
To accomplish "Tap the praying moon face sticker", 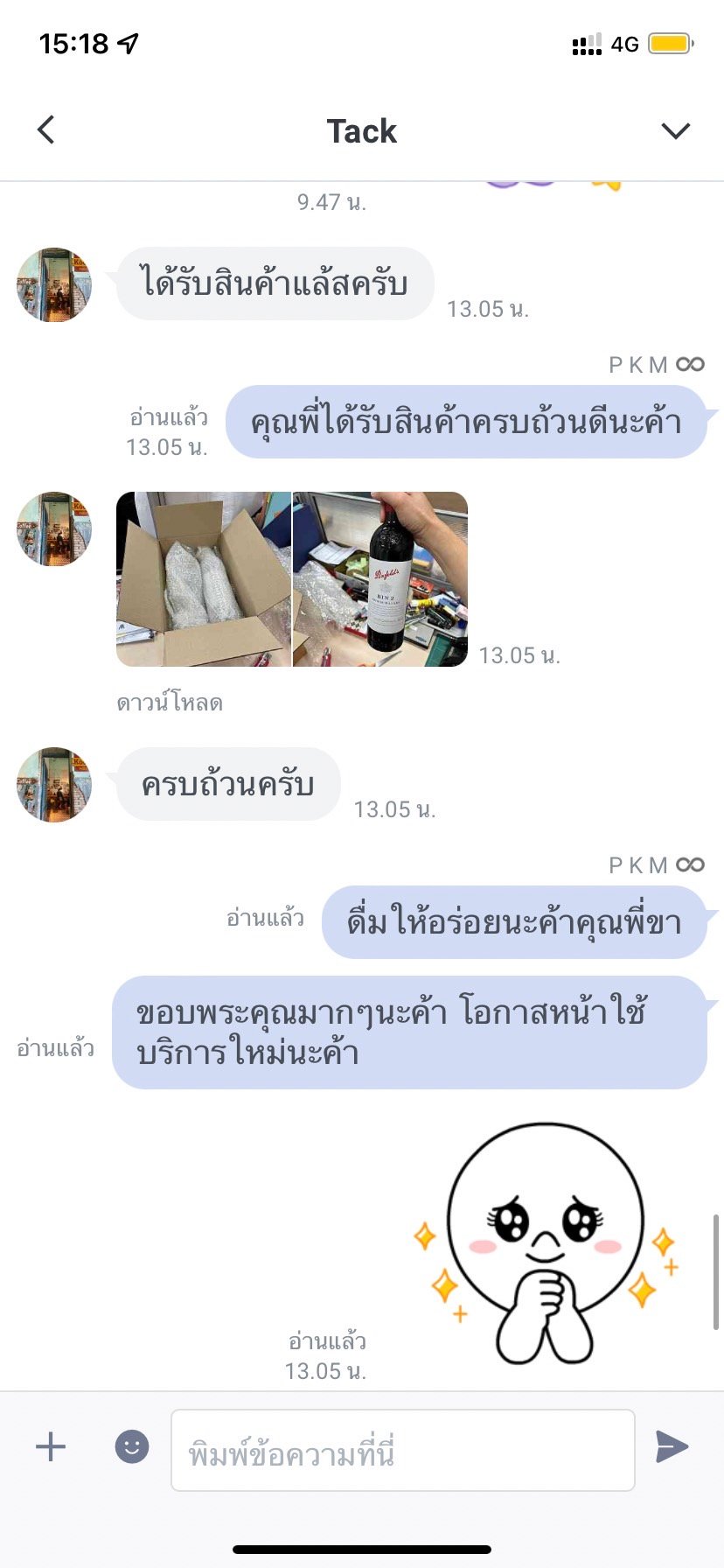I will (546, 1244).
